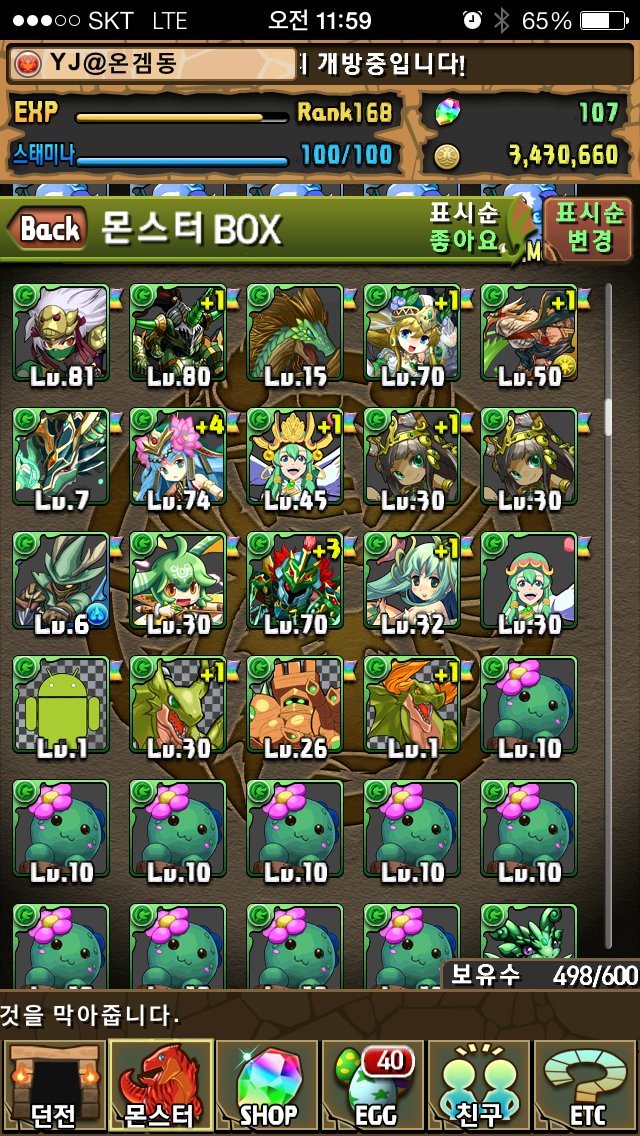This screenshot has width=640, height=1136.
Task: Change sort order with 표시순 변경
Action: click(x=589, y=227)
